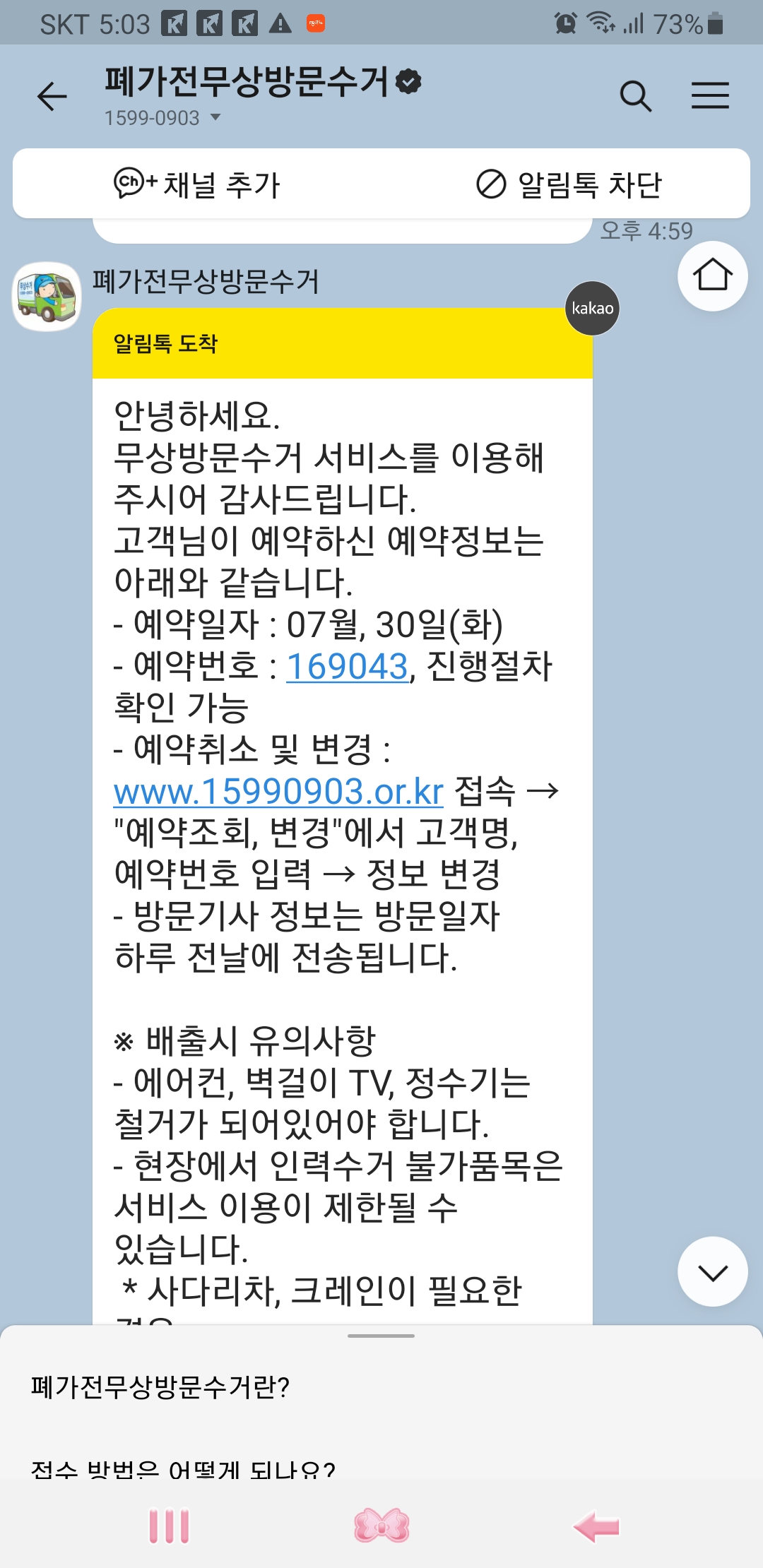Tap reservation number 169043 link
763x1568 pixels.
point(347,666)
